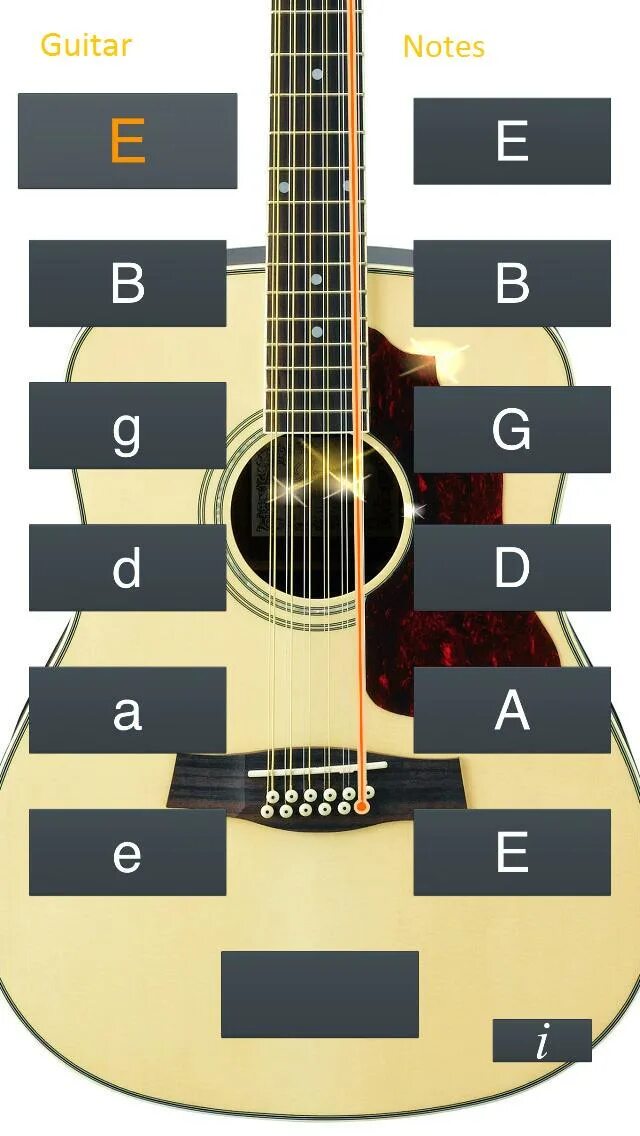Select the lowercase d guitar string
This screenshot has height=1136, width=640.
[x=128, y=567]
